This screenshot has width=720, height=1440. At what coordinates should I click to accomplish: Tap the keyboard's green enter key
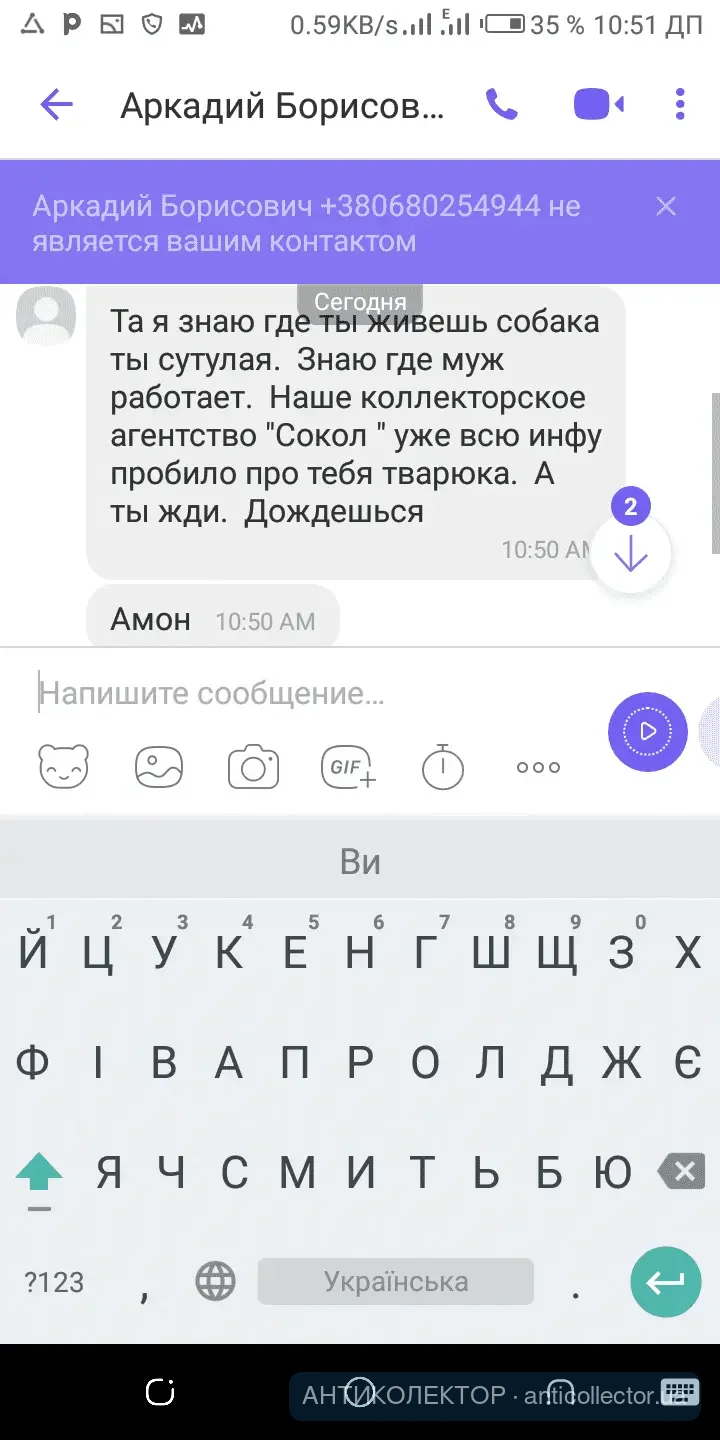[x=665, y=1281]
